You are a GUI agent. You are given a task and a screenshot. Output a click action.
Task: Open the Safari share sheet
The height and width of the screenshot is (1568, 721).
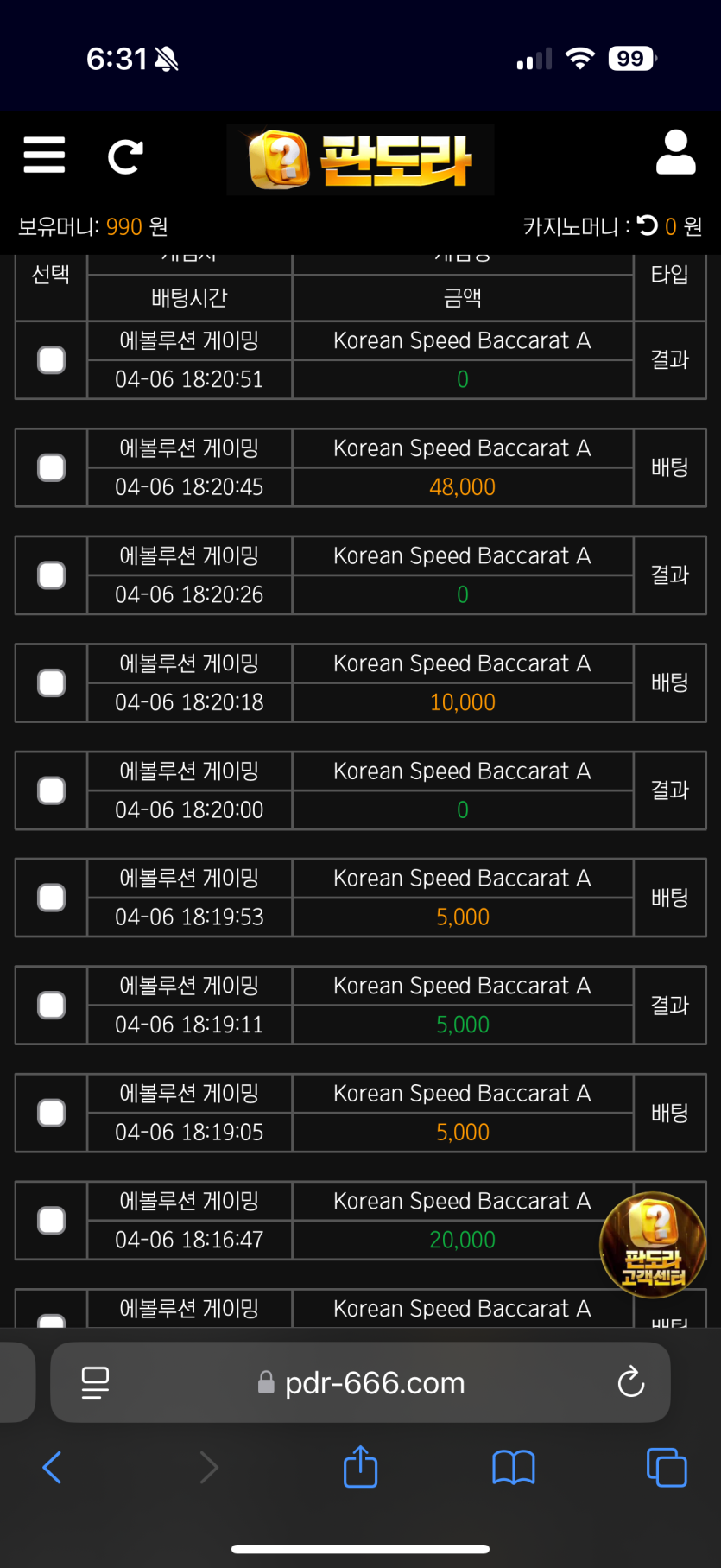click(x=360, y=1467)
